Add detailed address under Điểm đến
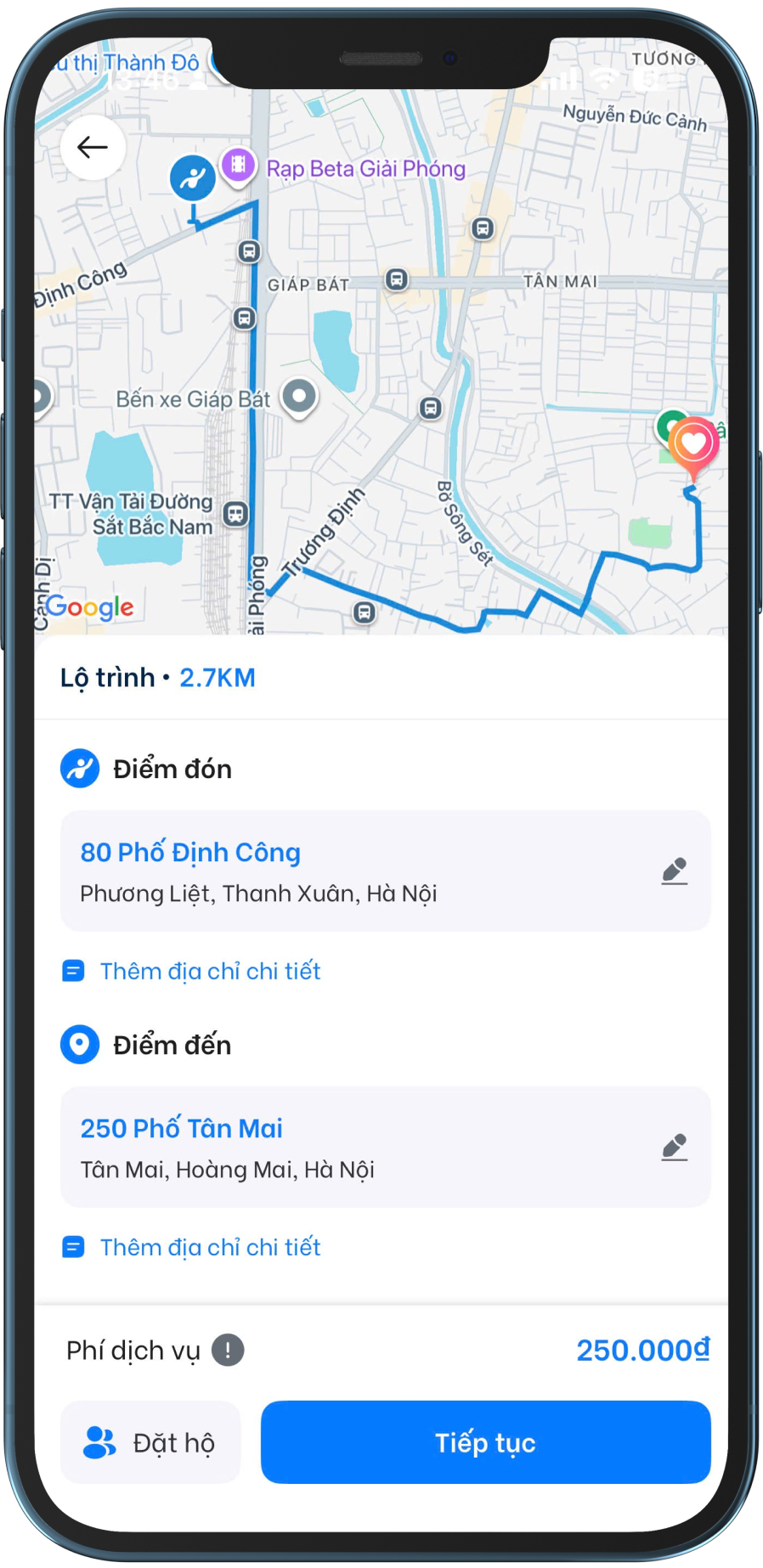The image size is (763, 1568). [209, 1247]
